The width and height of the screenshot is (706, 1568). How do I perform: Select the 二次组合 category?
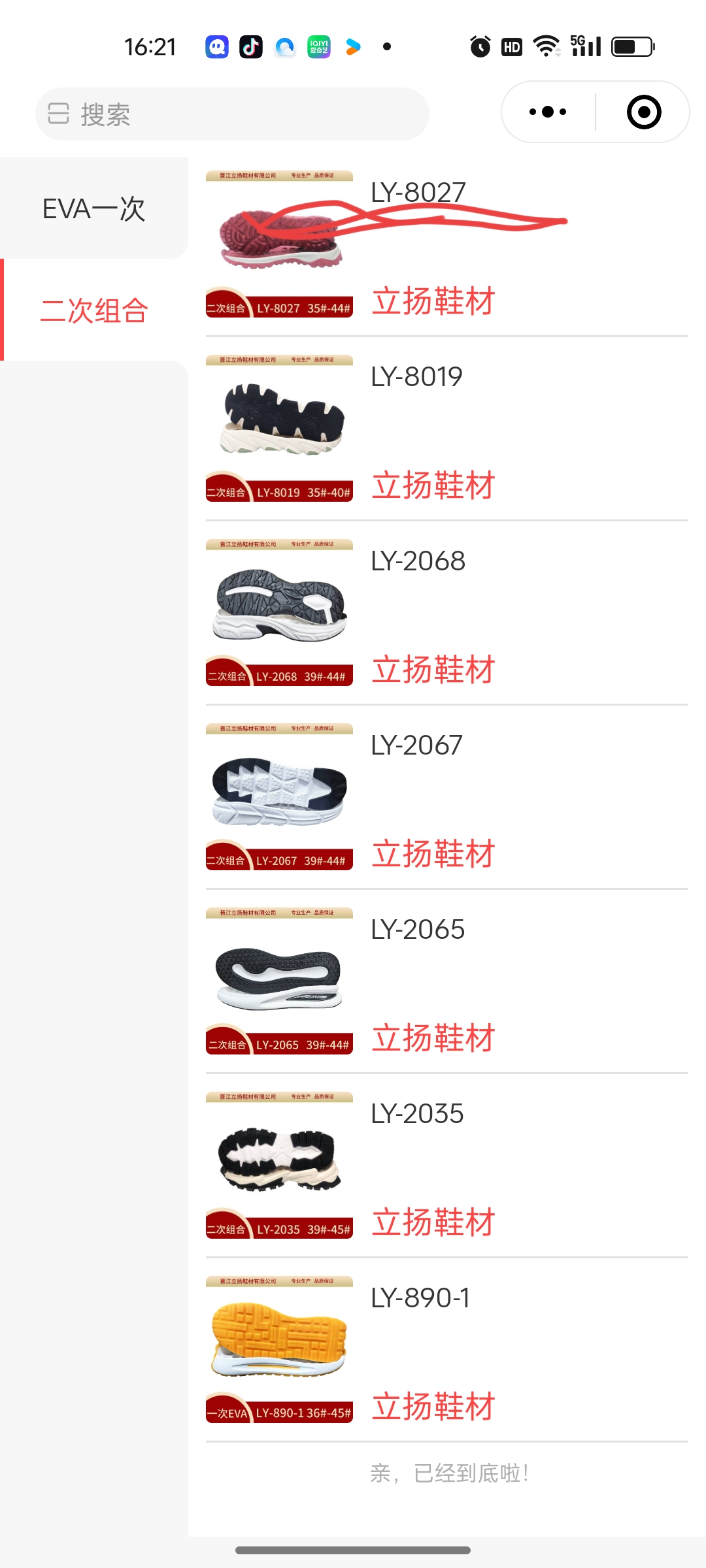(x=94, y=310)
